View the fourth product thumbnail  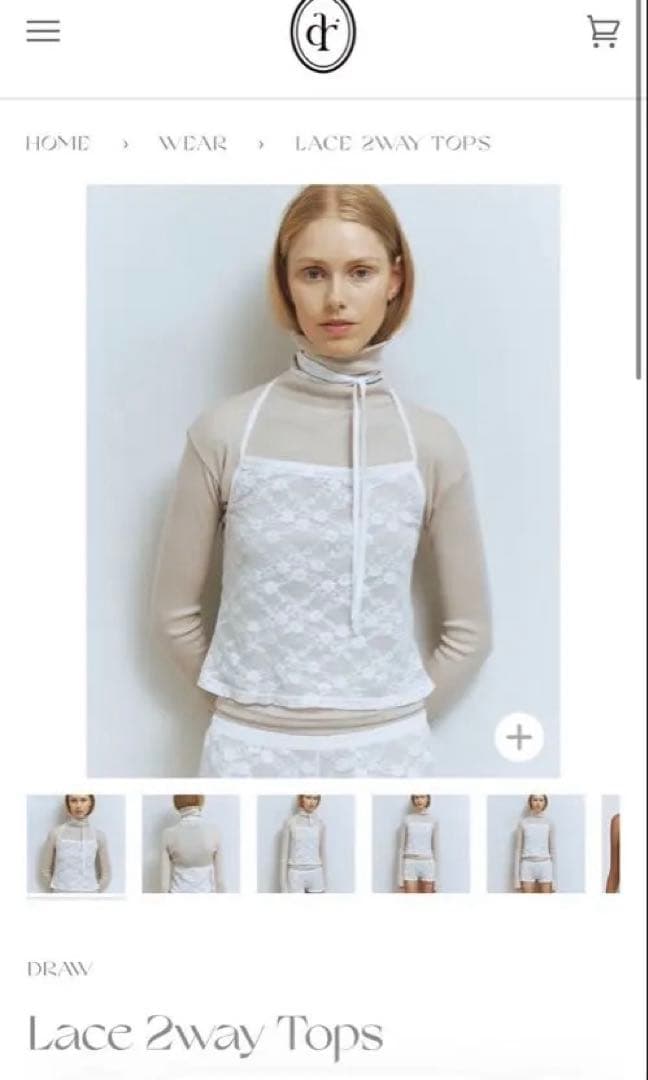(421, 843)
